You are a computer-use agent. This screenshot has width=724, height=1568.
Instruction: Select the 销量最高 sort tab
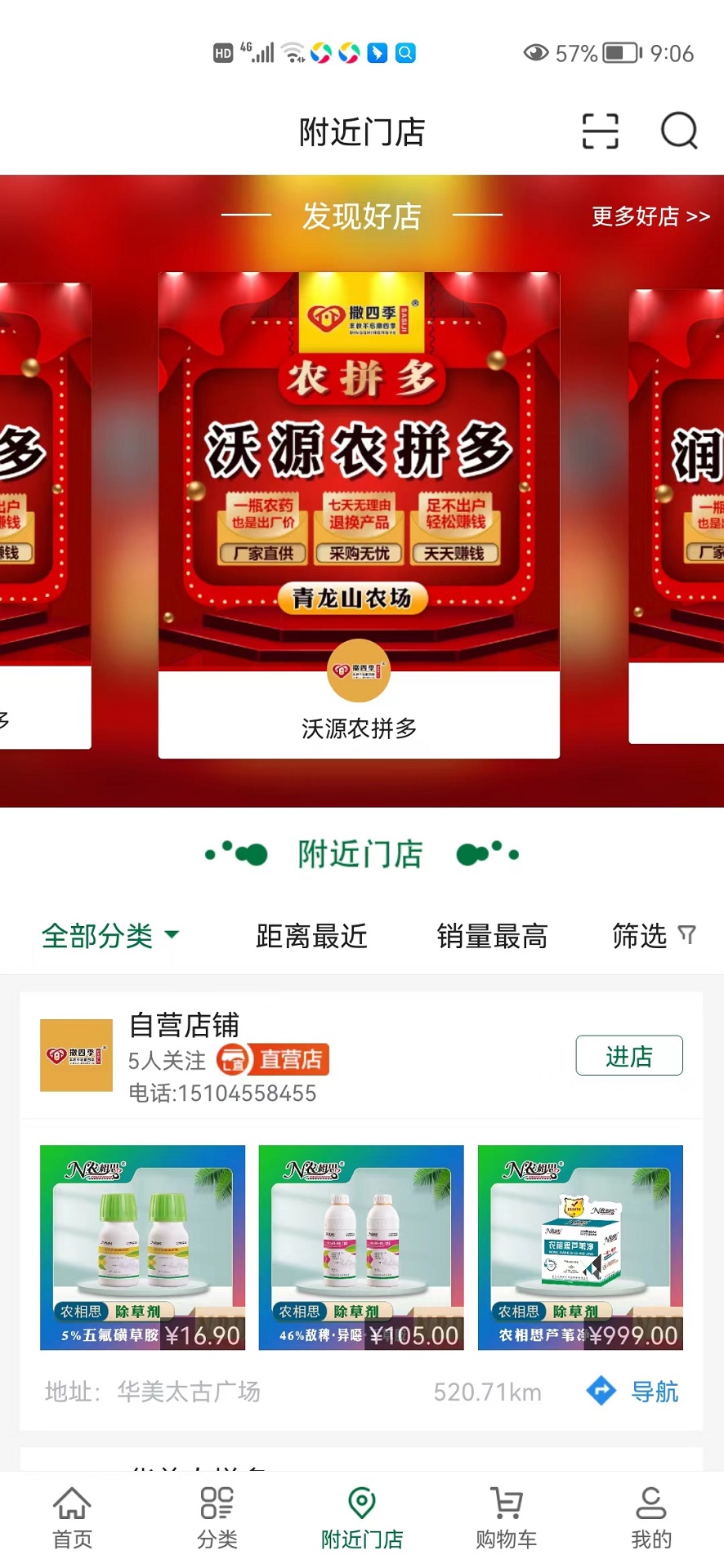(x=492, y=937)
